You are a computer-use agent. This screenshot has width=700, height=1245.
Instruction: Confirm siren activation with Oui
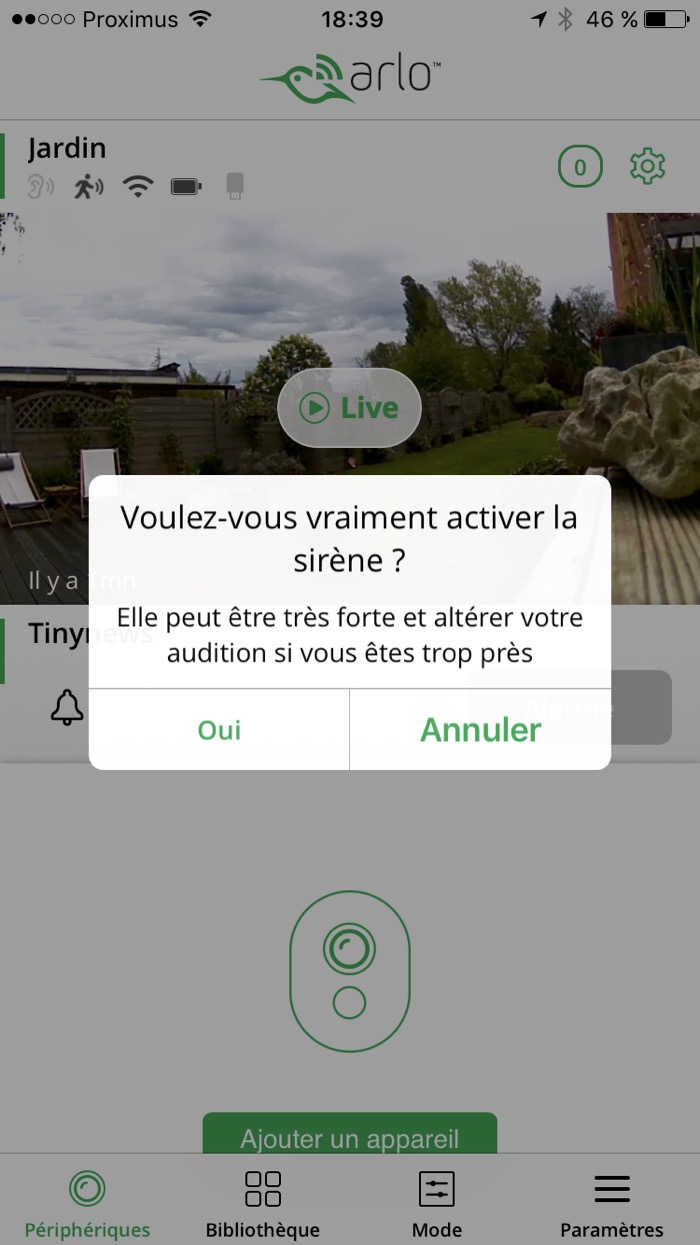(x=219, y=730)
